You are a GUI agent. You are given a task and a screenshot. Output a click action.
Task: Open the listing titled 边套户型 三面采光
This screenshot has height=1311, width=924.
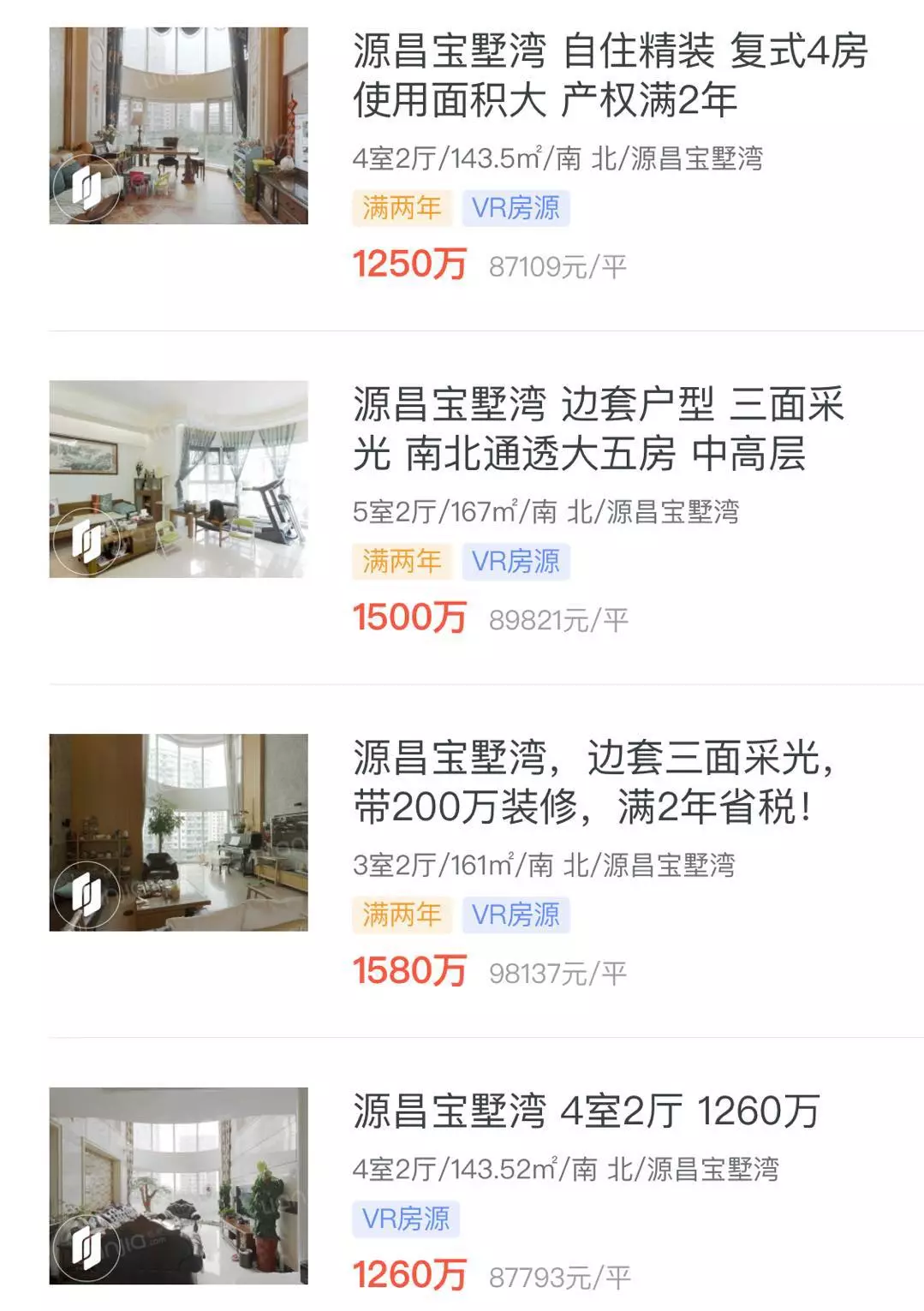tap(599, 432)
